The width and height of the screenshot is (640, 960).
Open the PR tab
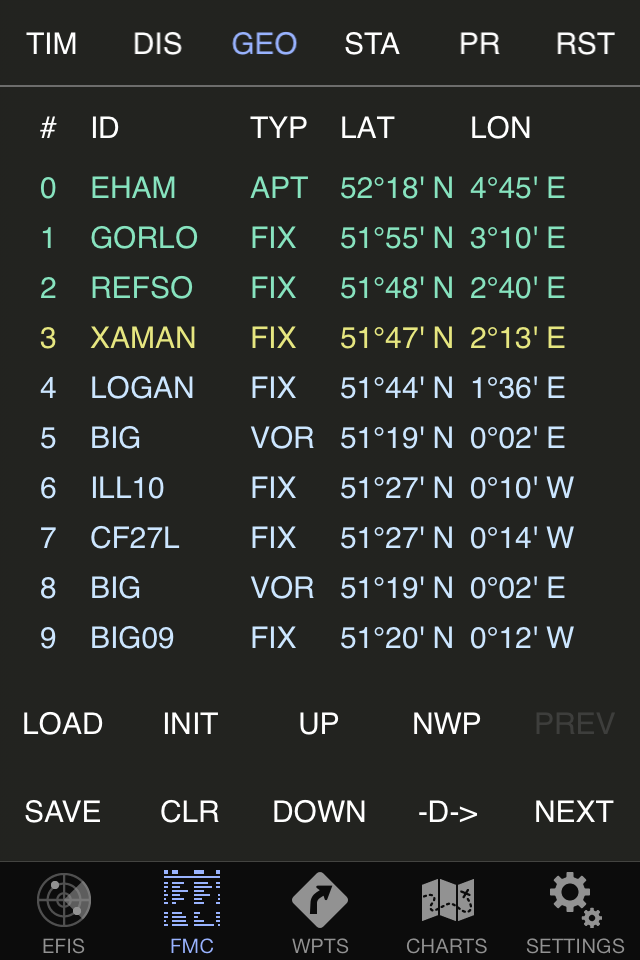[479, 44]
